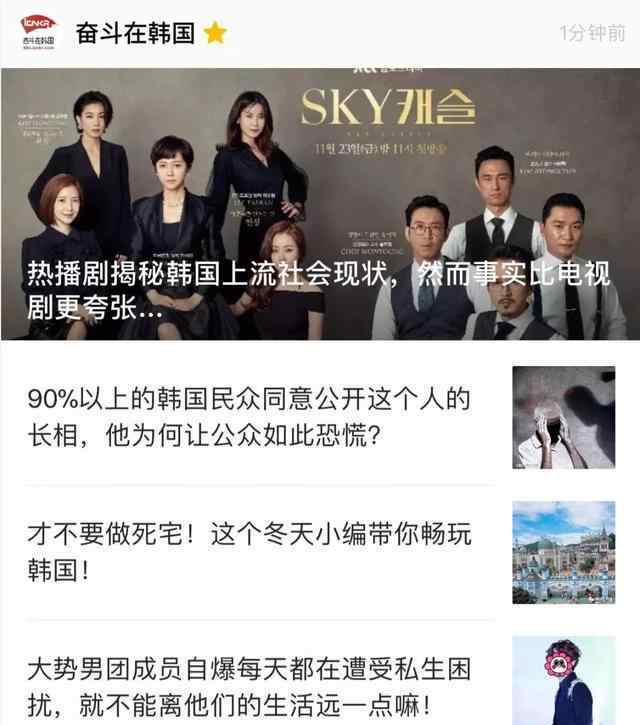Open the boy group stalker fans article

click(250, 686)
